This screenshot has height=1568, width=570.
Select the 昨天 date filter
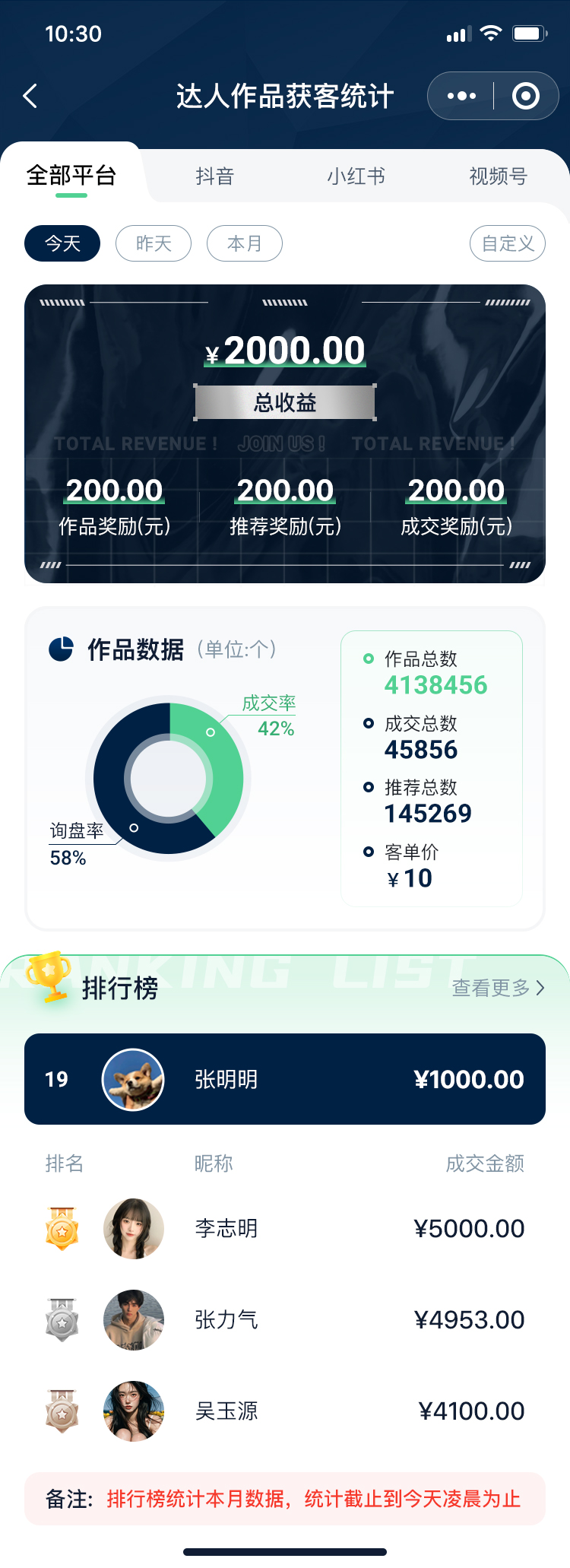pyautogui.click(x=154, y=243)
